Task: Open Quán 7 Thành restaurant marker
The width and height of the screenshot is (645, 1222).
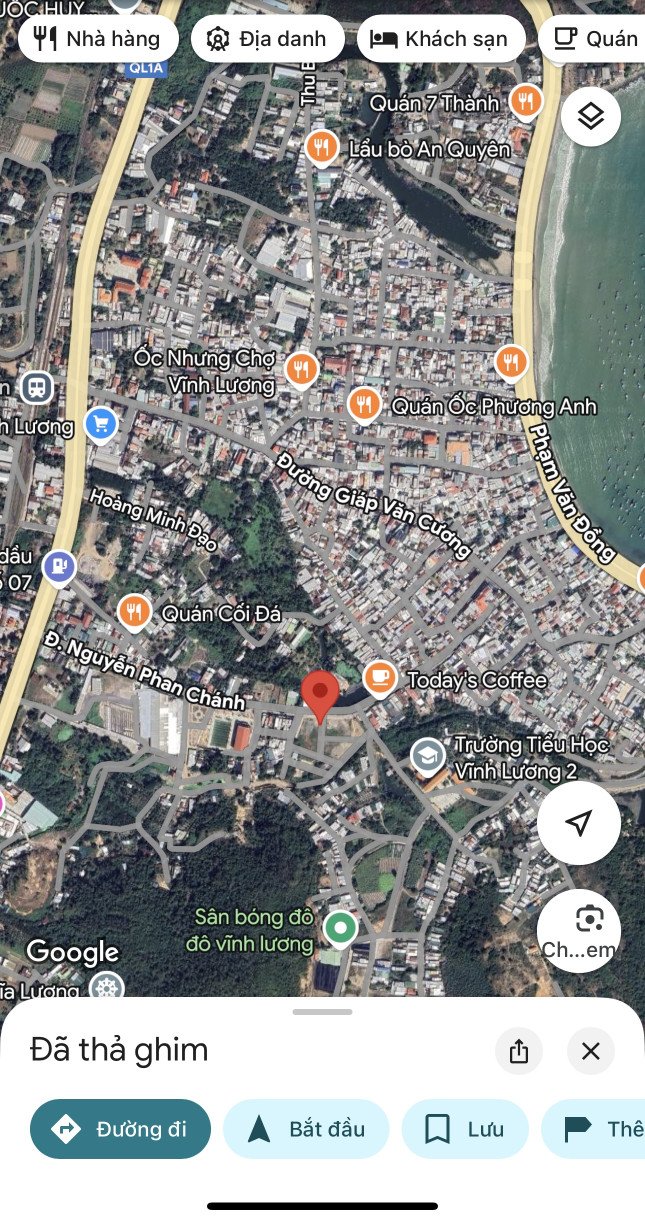Action: 526,101
